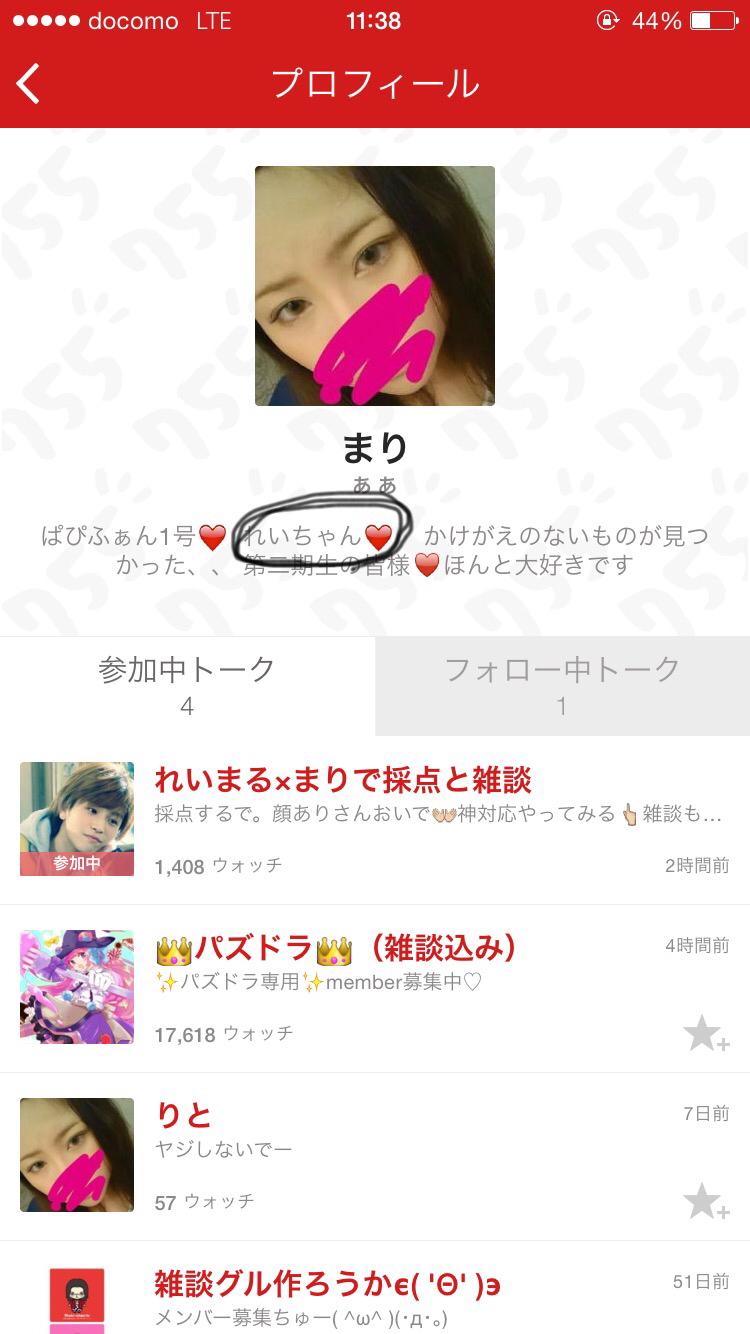
Task: Switch to the 参加中トーク tab
Action: click(x=187, y=686)
